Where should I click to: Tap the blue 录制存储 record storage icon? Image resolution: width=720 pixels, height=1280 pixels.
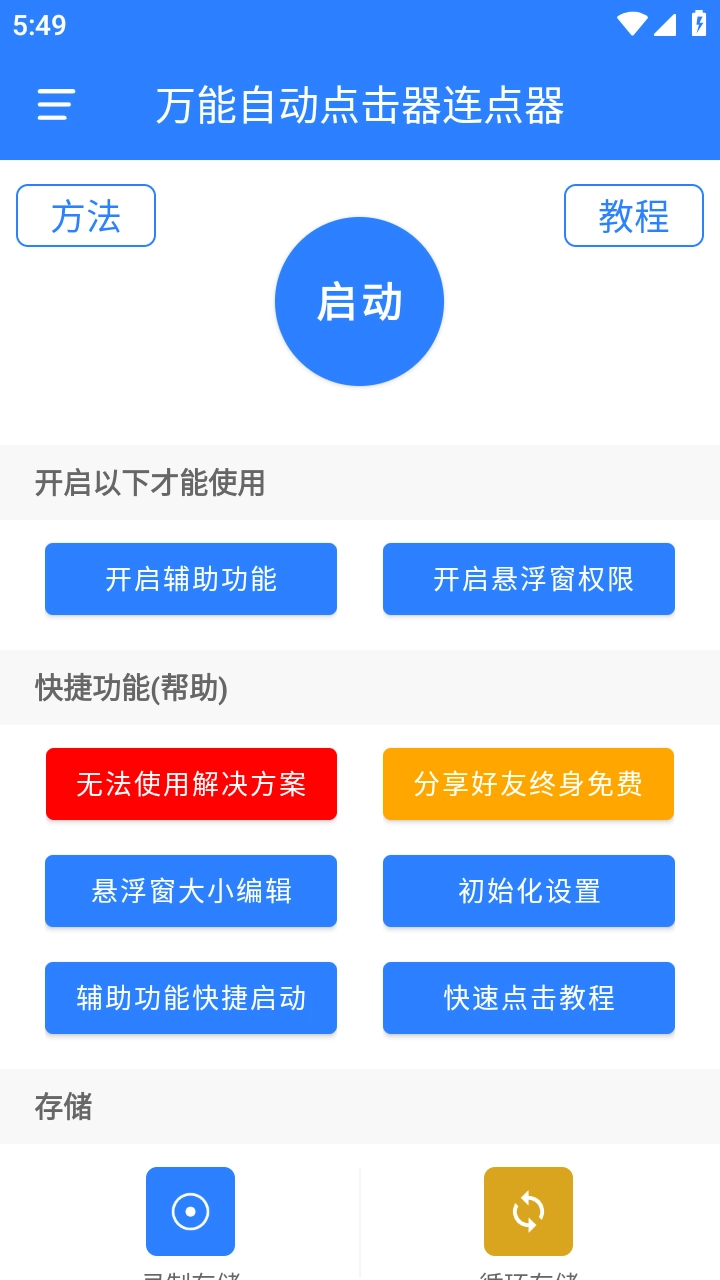coord(190,1210)
